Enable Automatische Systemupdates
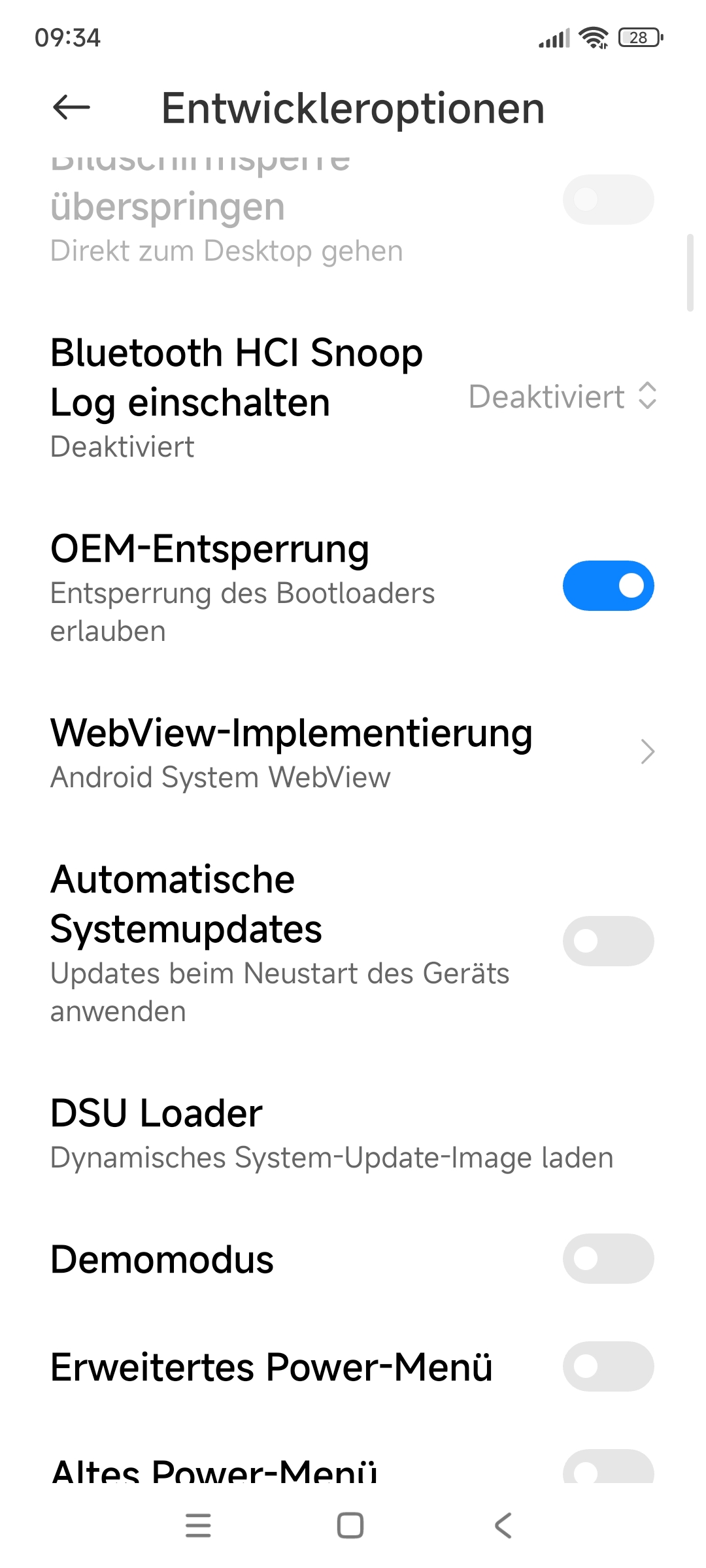This screenshot has height=1568, width=706. [608, 941]
